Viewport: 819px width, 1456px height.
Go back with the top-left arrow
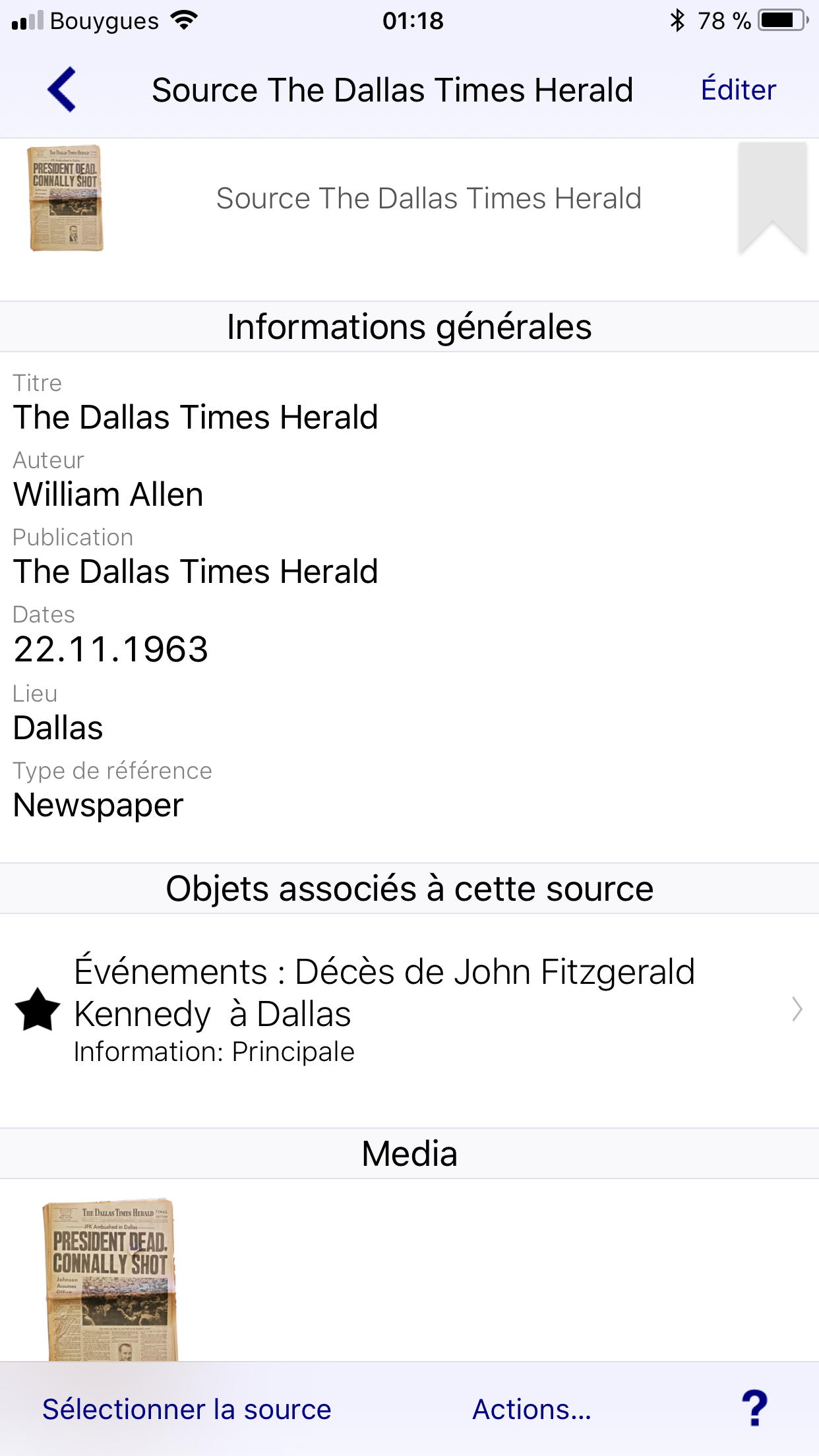62,90
